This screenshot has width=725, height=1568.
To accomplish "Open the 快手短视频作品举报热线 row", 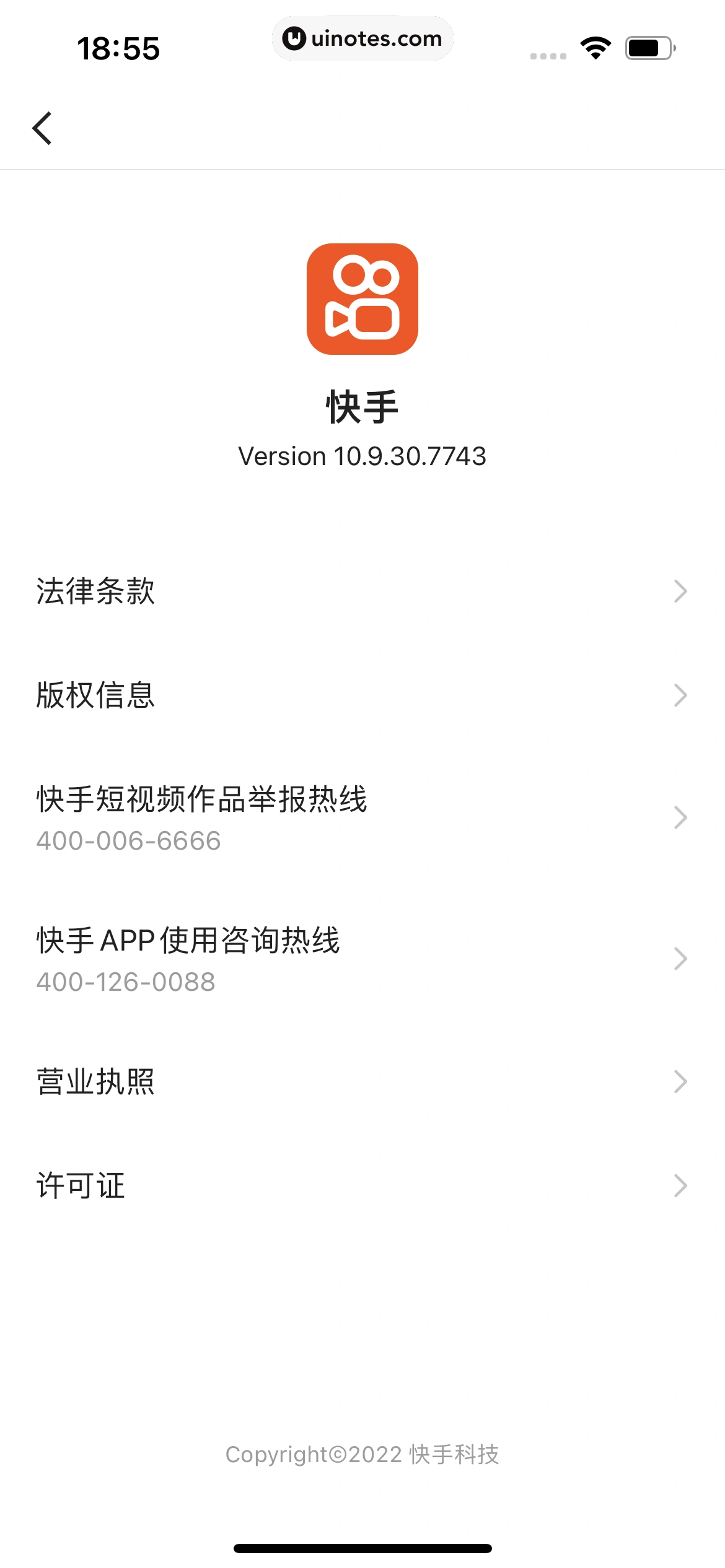I will 362,817.
